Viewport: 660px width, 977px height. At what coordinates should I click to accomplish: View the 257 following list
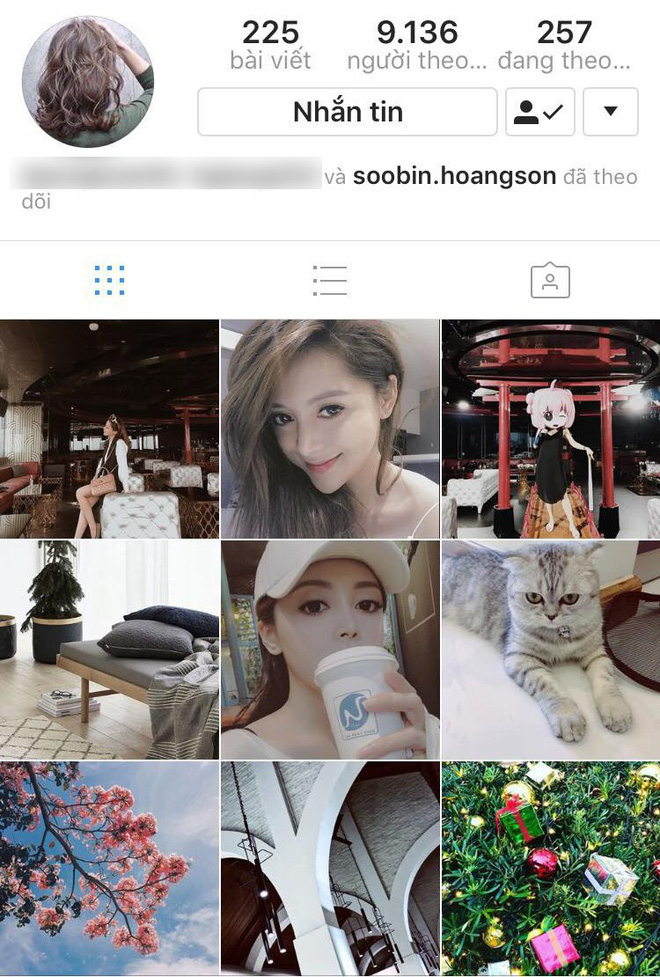tap(565, 46)
